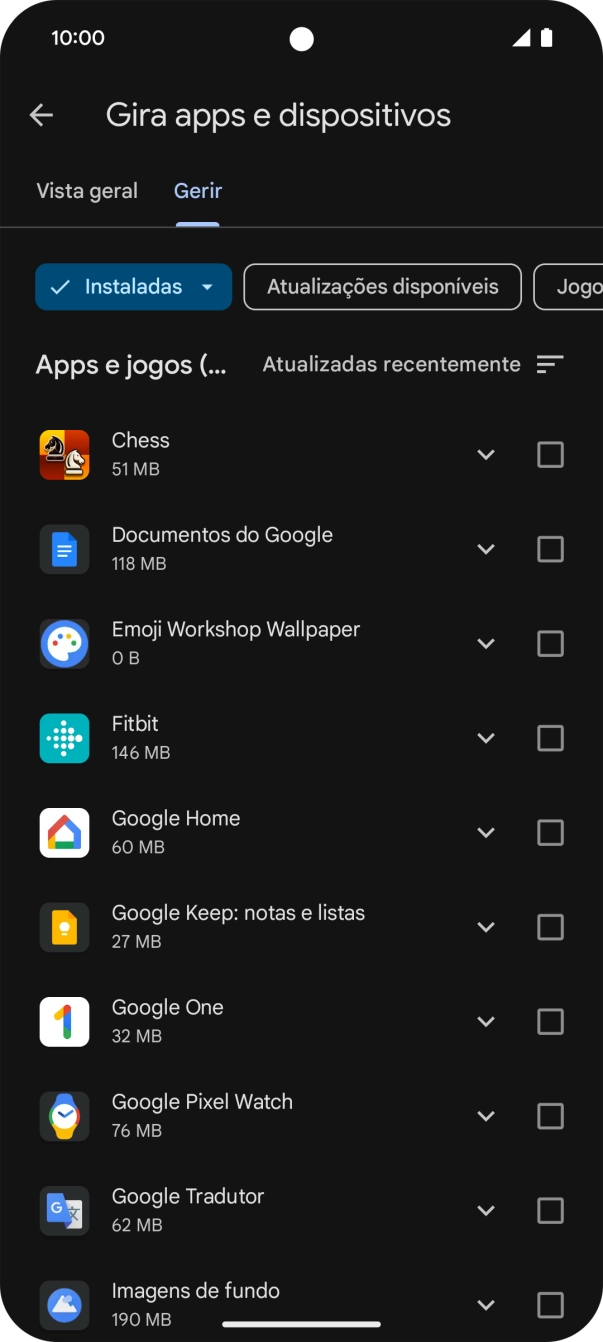This screenshot has width=603, height=1342.
Task: Select the Chess checkbox
Action: pyautogui.click(x=550, y=455)
